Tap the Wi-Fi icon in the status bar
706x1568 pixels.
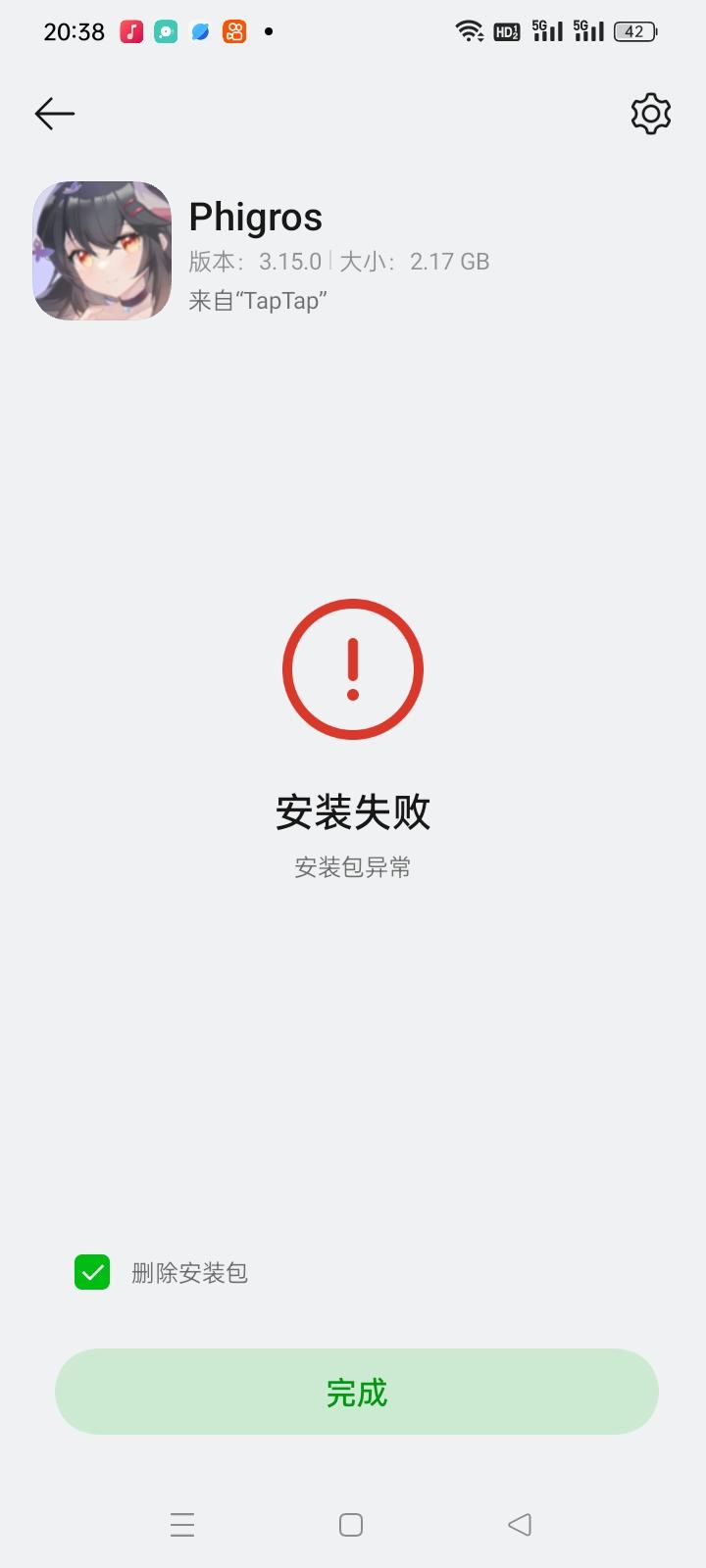click(471, 30)
